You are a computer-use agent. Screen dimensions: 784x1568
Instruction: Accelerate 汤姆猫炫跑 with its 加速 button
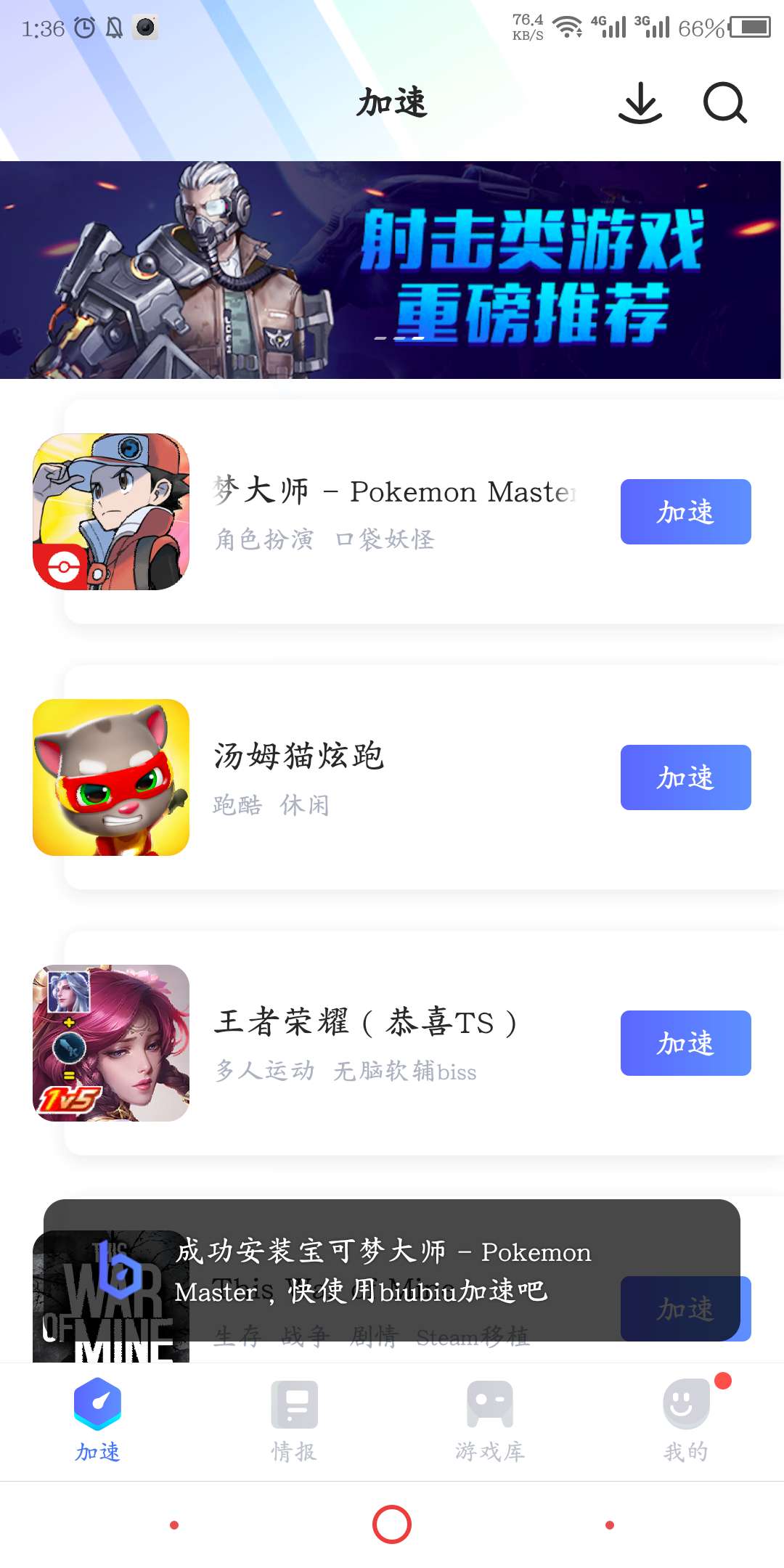(685, 777)
